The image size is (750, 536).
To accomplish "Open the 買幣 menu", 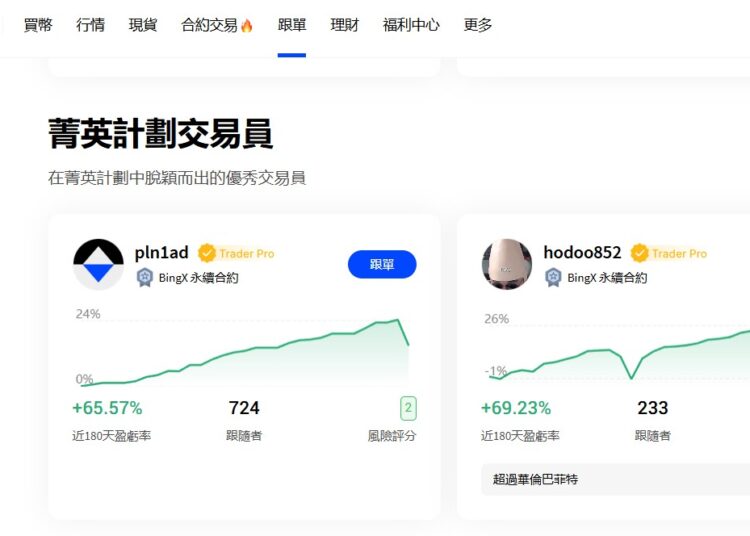I will click(38, 25).
